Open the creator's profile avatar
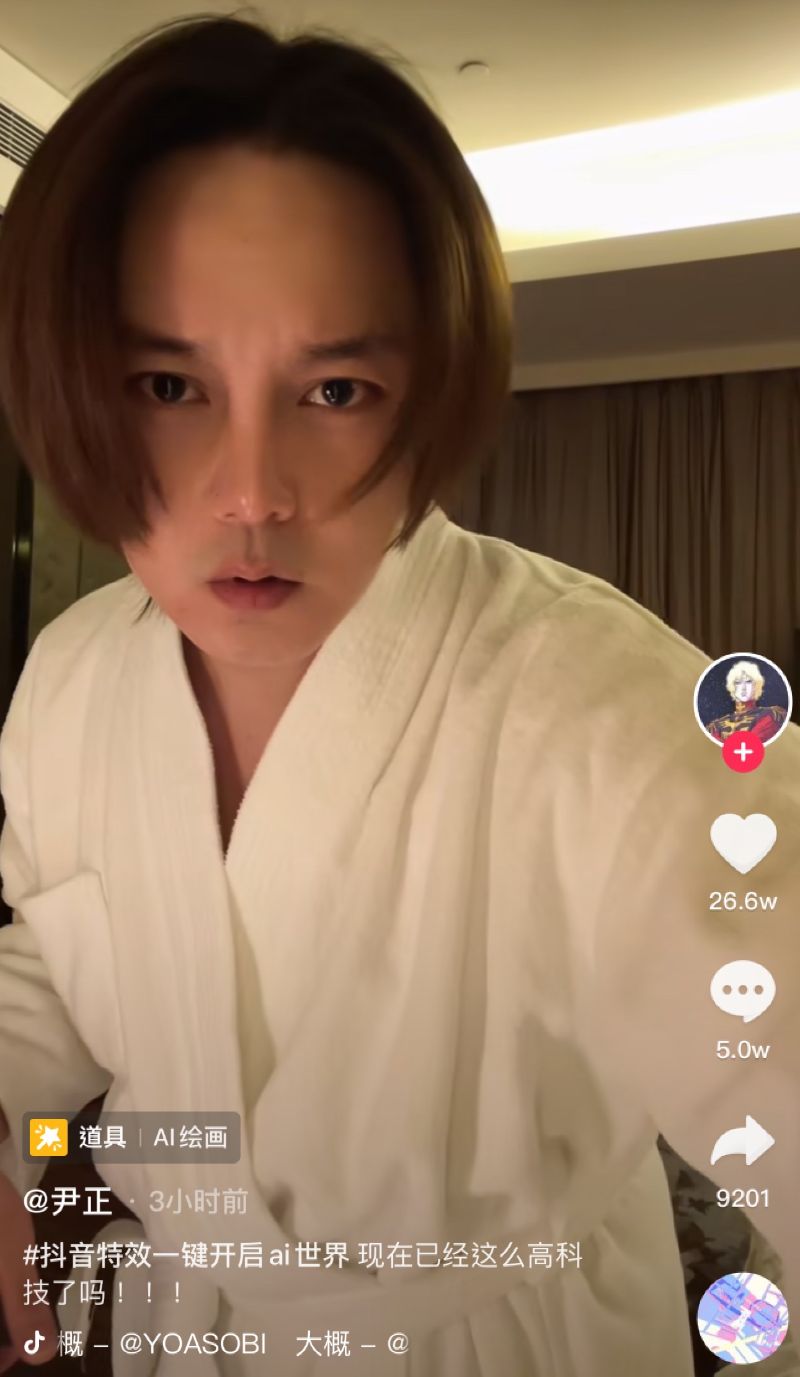800x1377 pixels. (742, 698)
